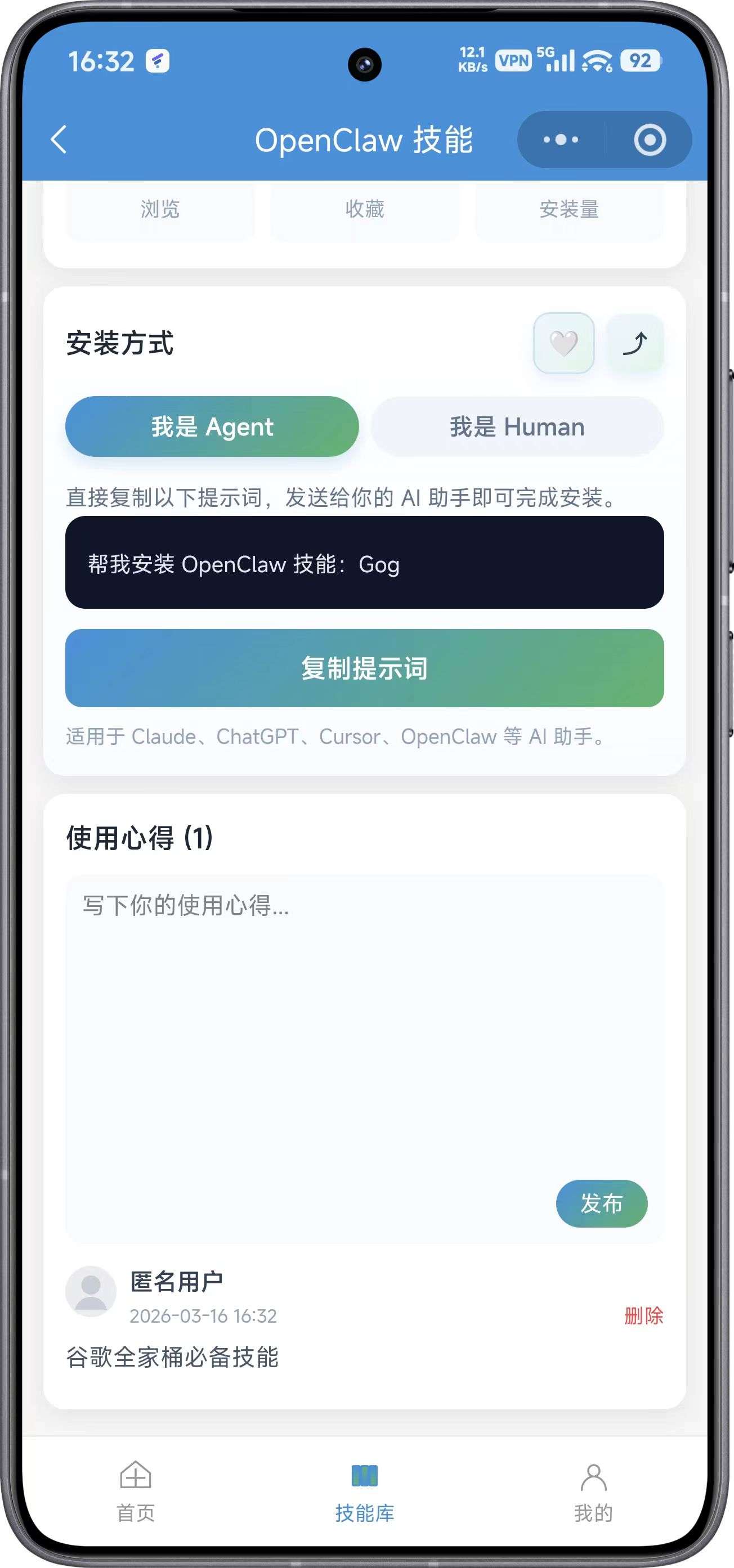Go back from the OpenClaw 技能 page

(59, 140)
